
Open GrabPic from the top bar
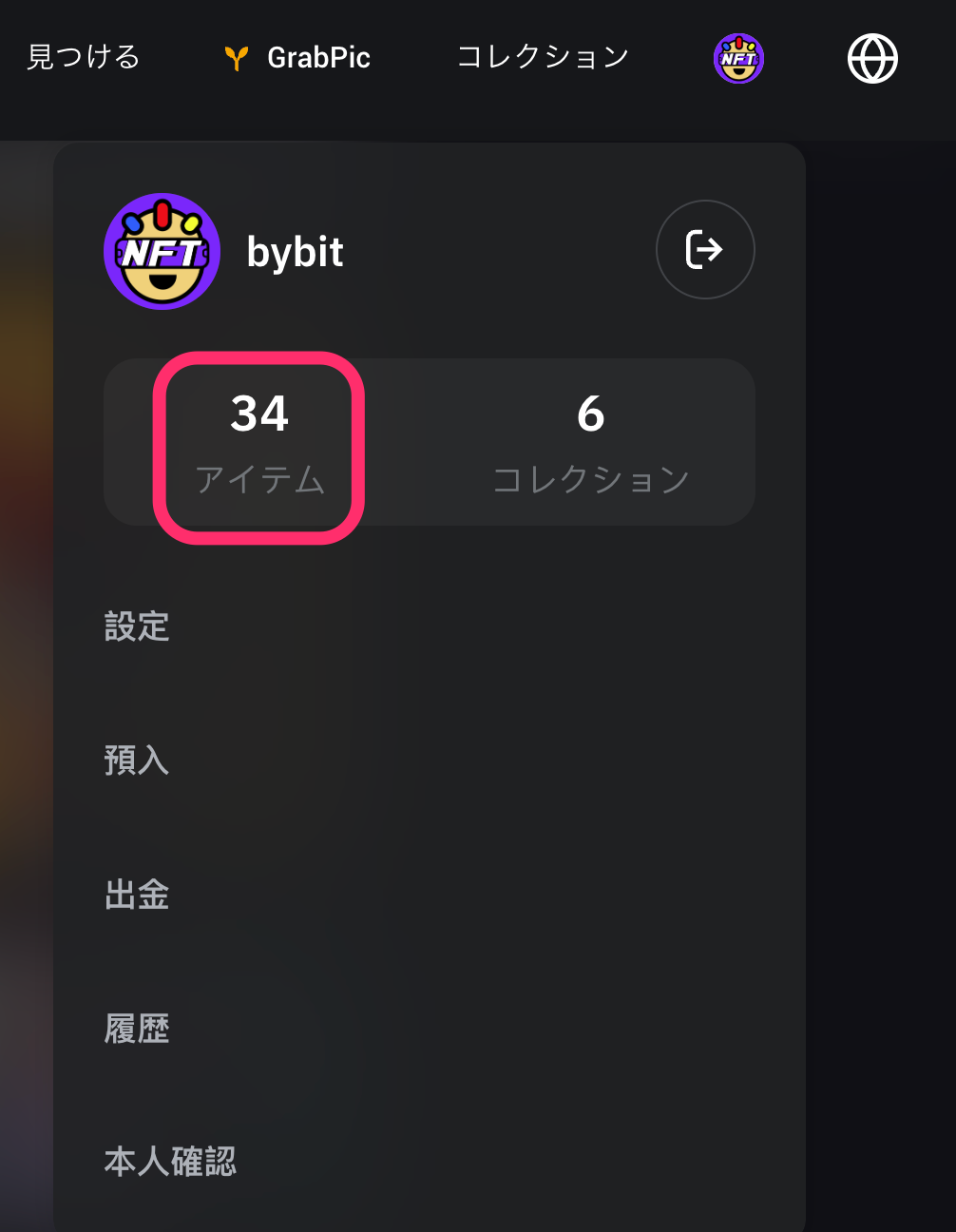(x=298, y=58)
